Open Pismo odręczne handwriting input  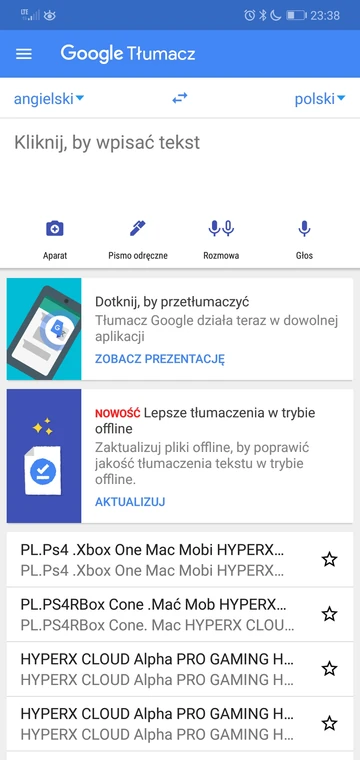click(138, 239)
